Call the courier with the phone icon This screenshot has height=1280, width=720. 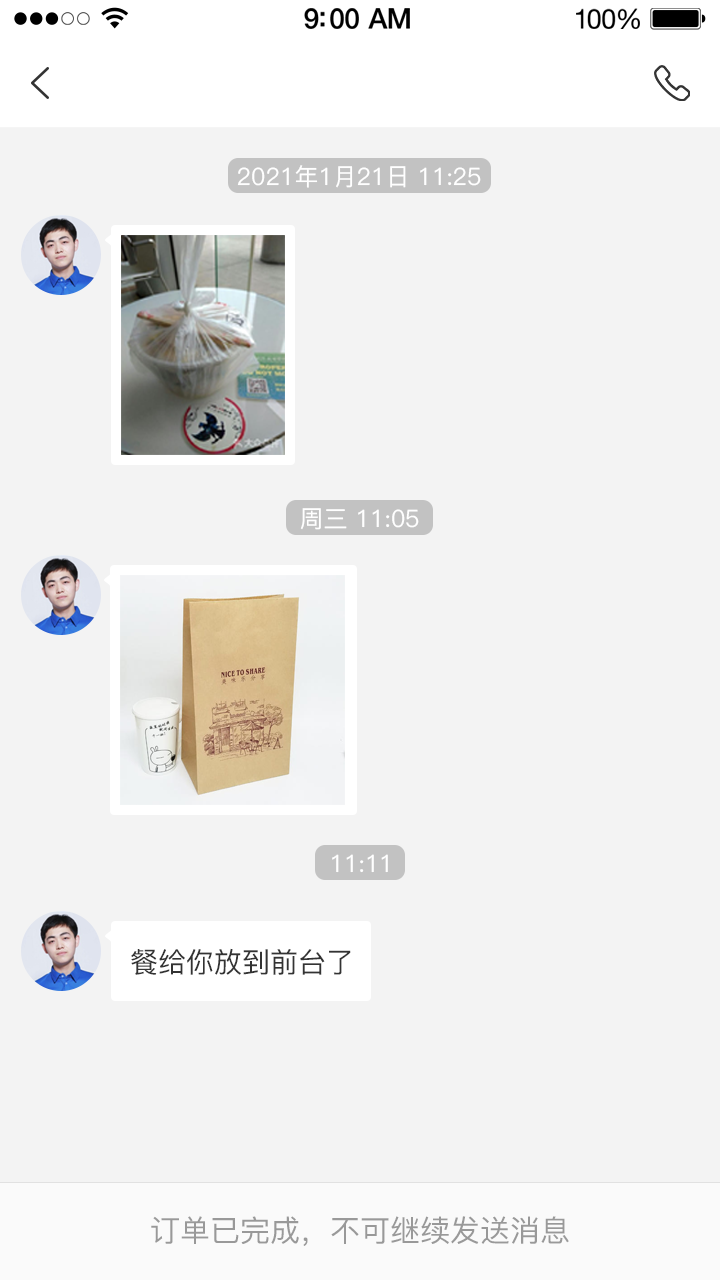pos(672,83)
